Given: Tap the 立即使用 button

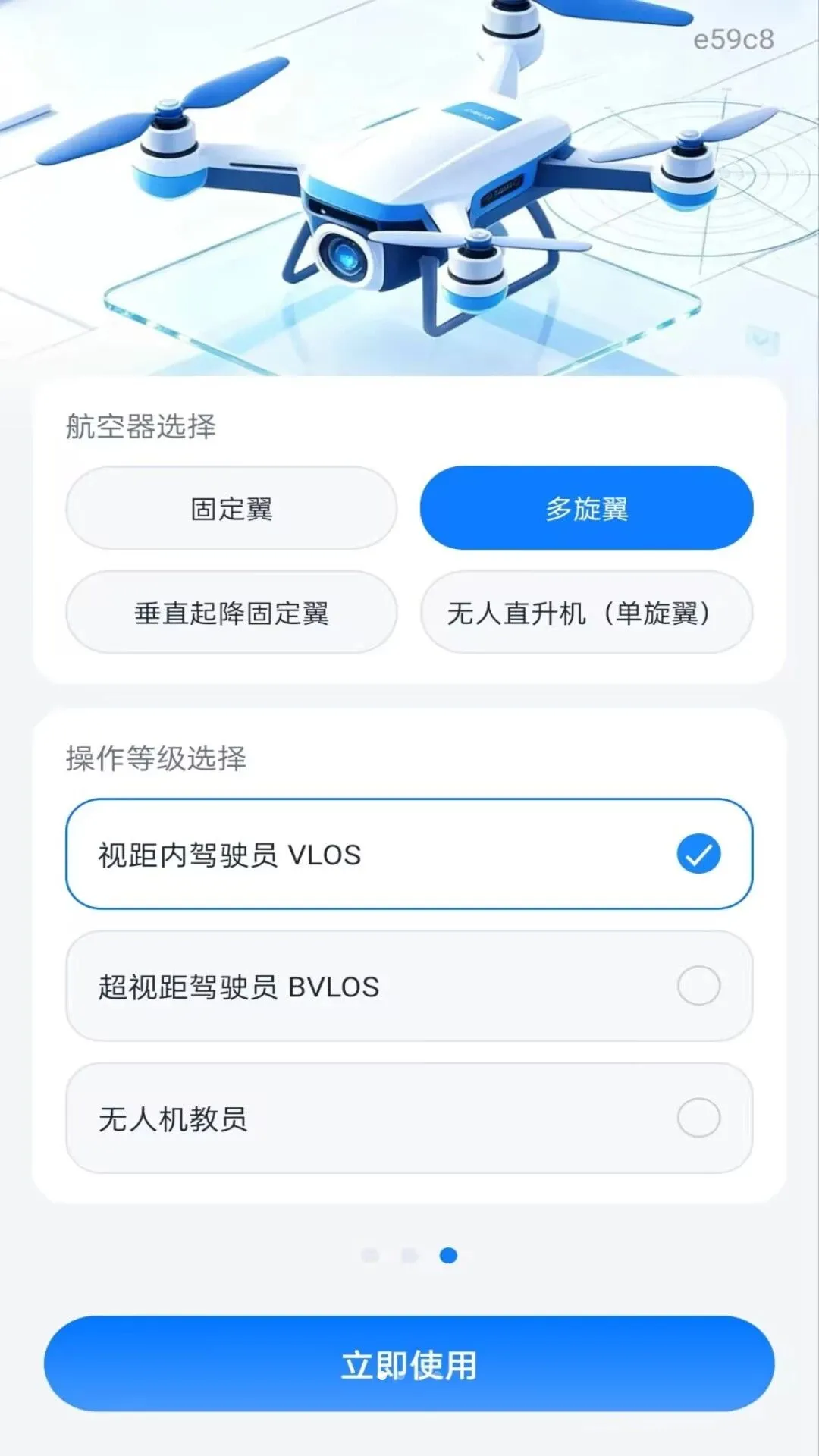Looking at the screenshot, I should pyautogui.click(x=409, y=1364).
